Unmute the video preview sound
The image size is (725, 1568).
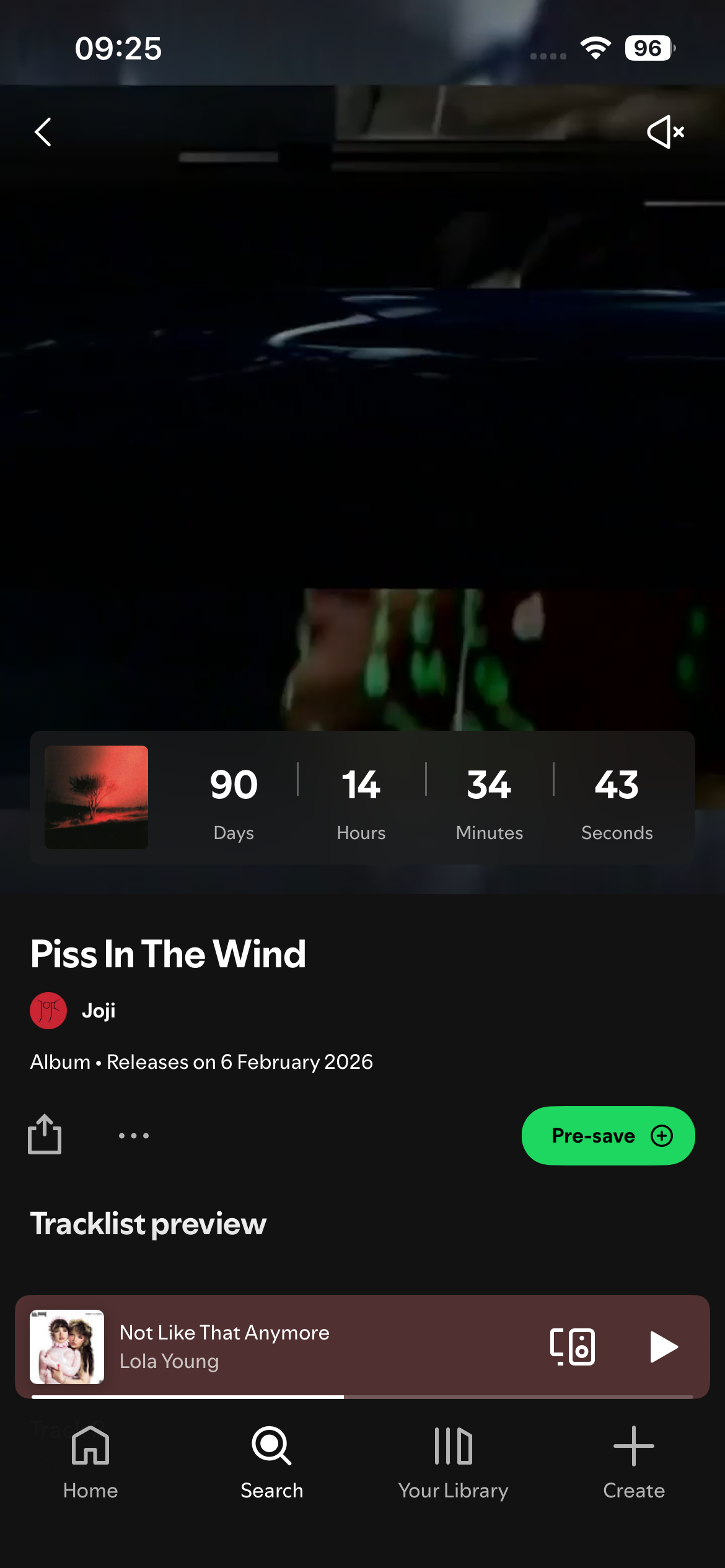point(666,132)
